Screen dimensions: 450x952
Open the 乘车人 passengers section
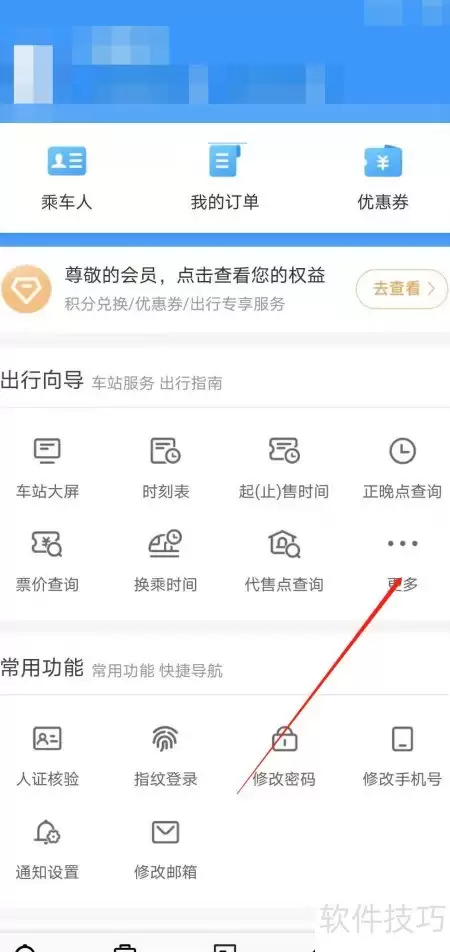tap(66, 178)
